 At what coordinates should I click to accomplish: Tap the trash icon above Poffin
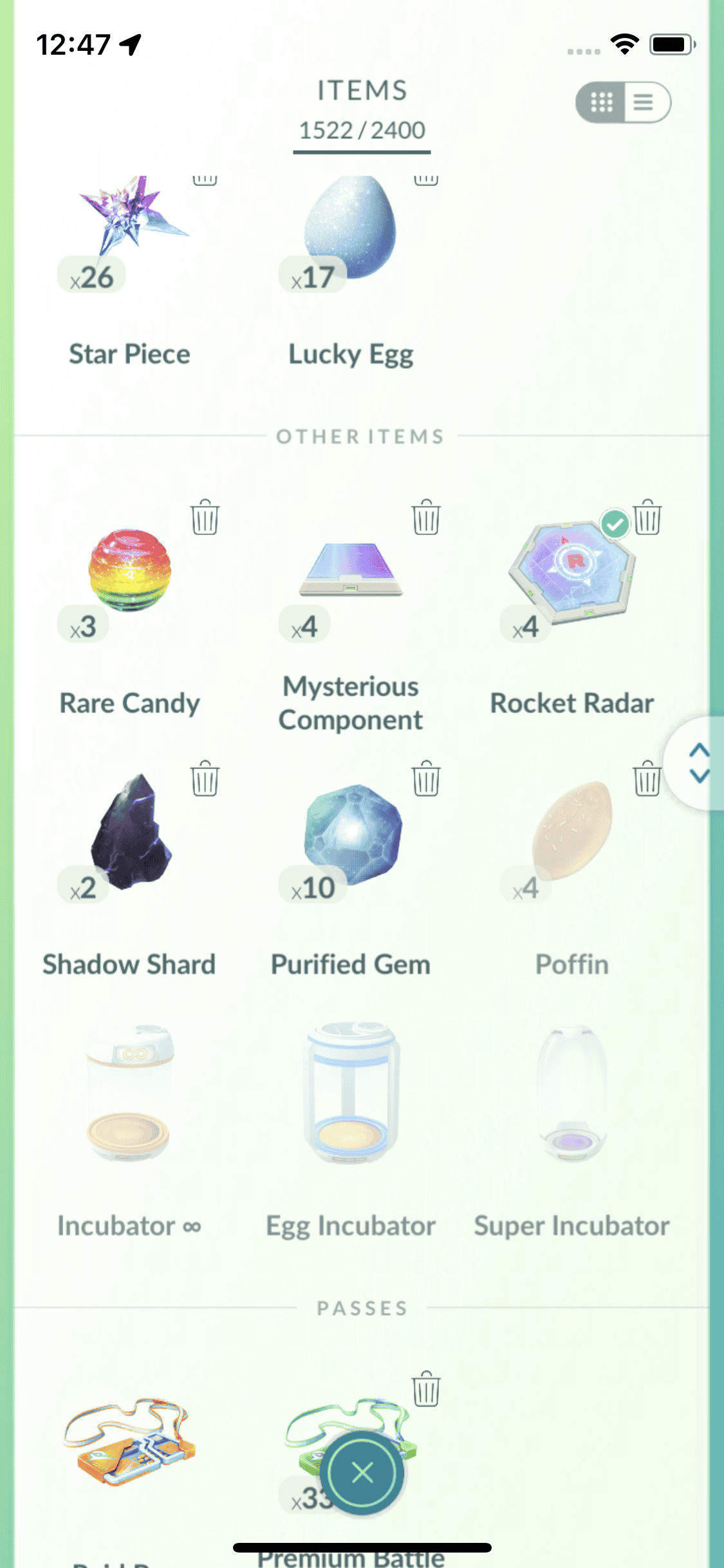tap(647, 779)
